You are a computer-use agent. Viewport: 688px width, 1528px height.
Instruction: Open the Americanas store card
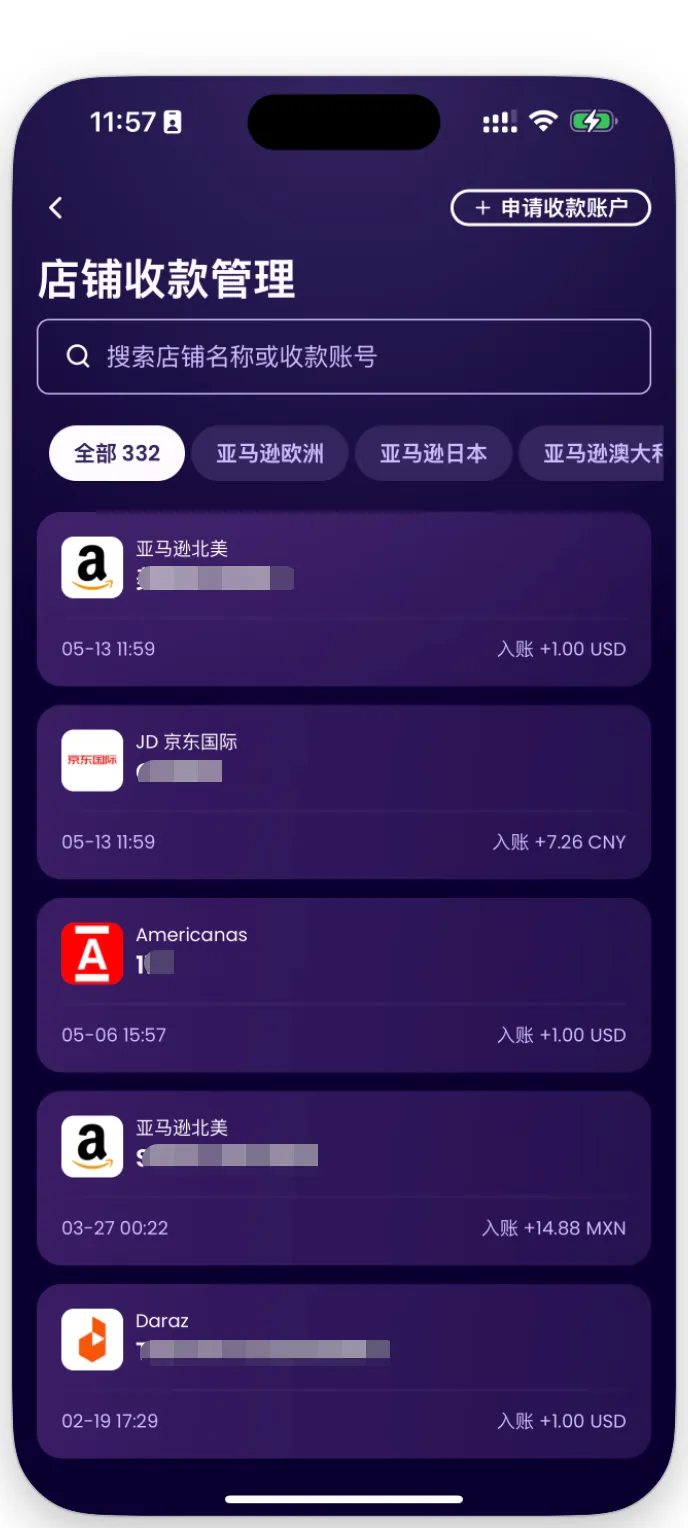point(343,985)
